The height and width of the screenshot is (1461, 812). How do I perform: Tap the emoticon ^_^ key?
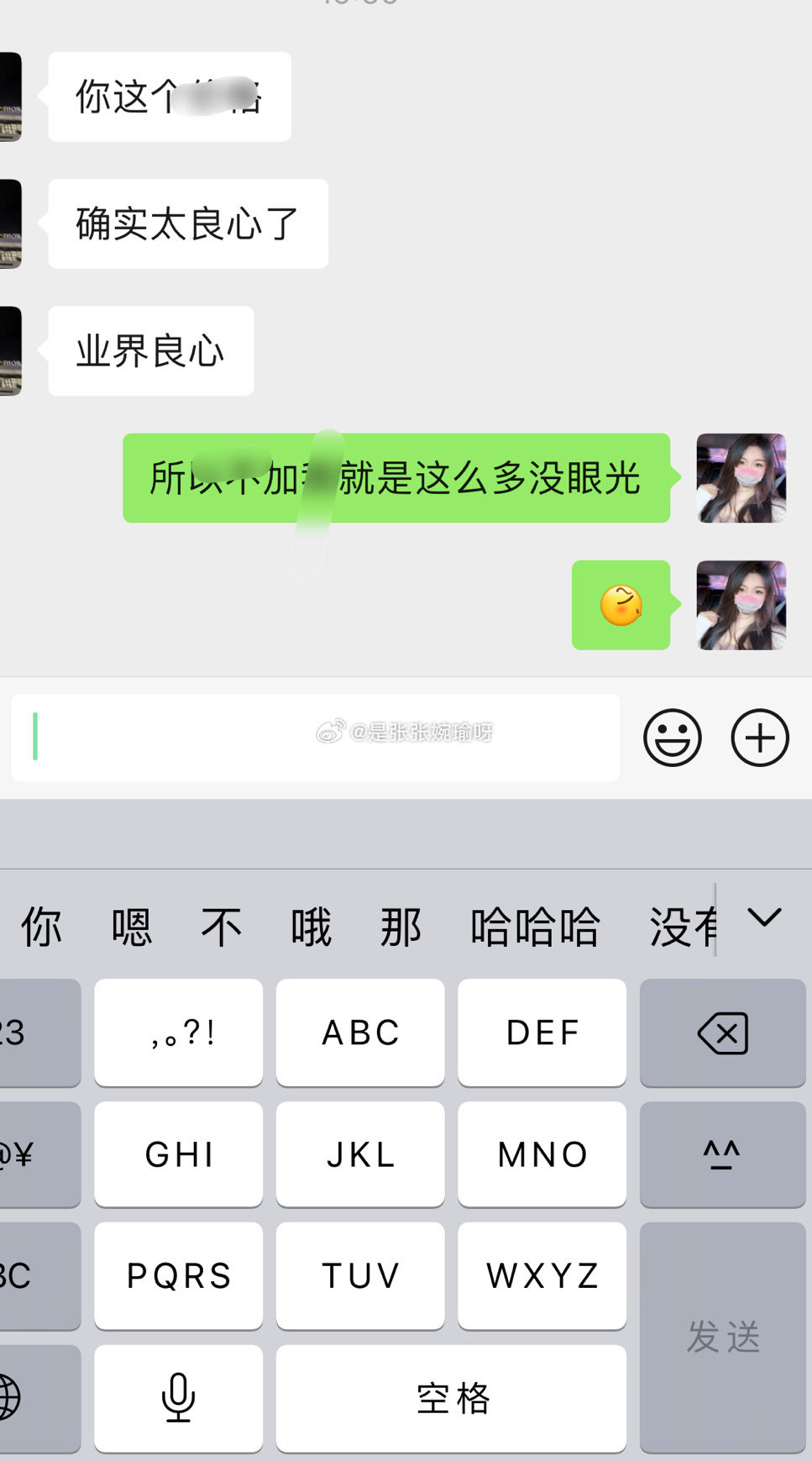pos(722,1154)
